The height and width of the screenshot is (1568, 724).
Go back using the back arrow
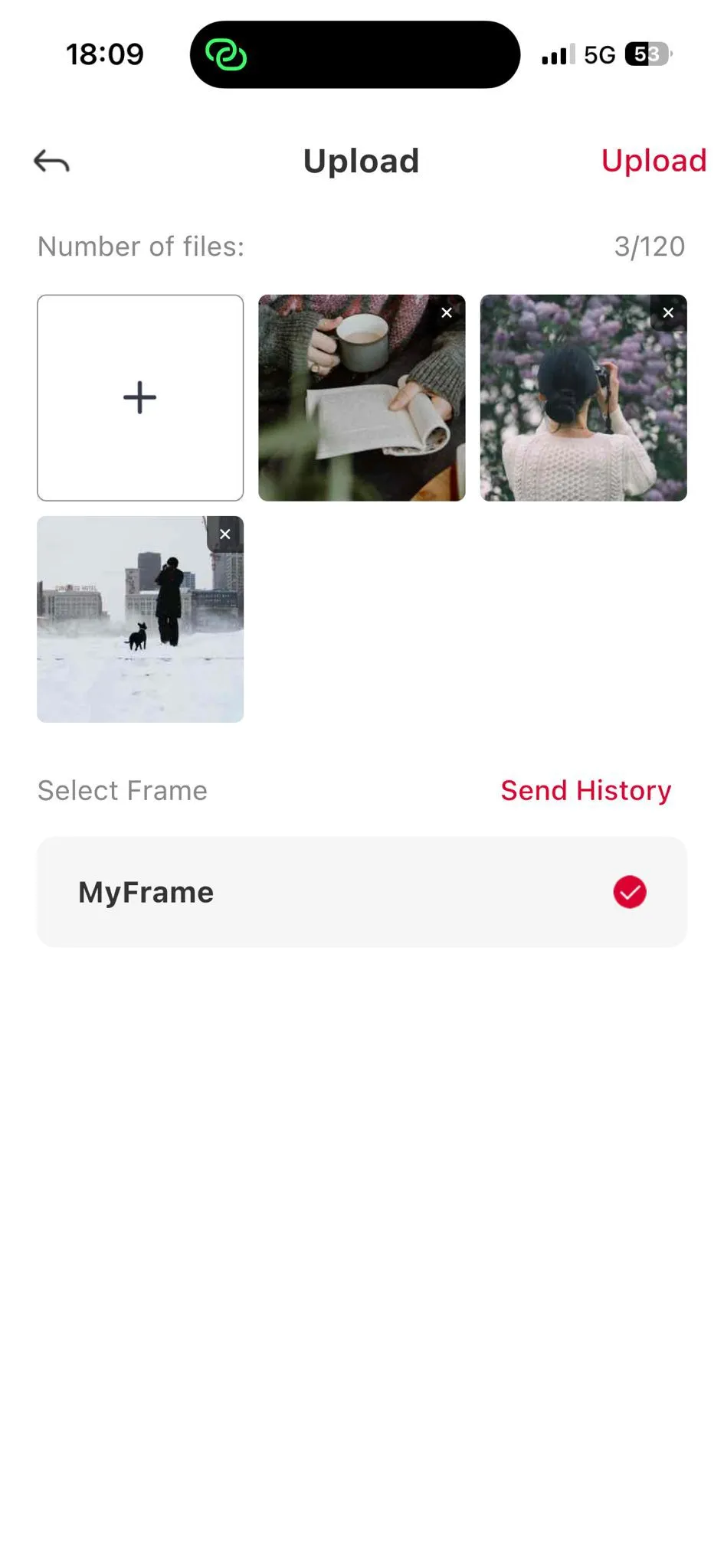tap(51, 161)
